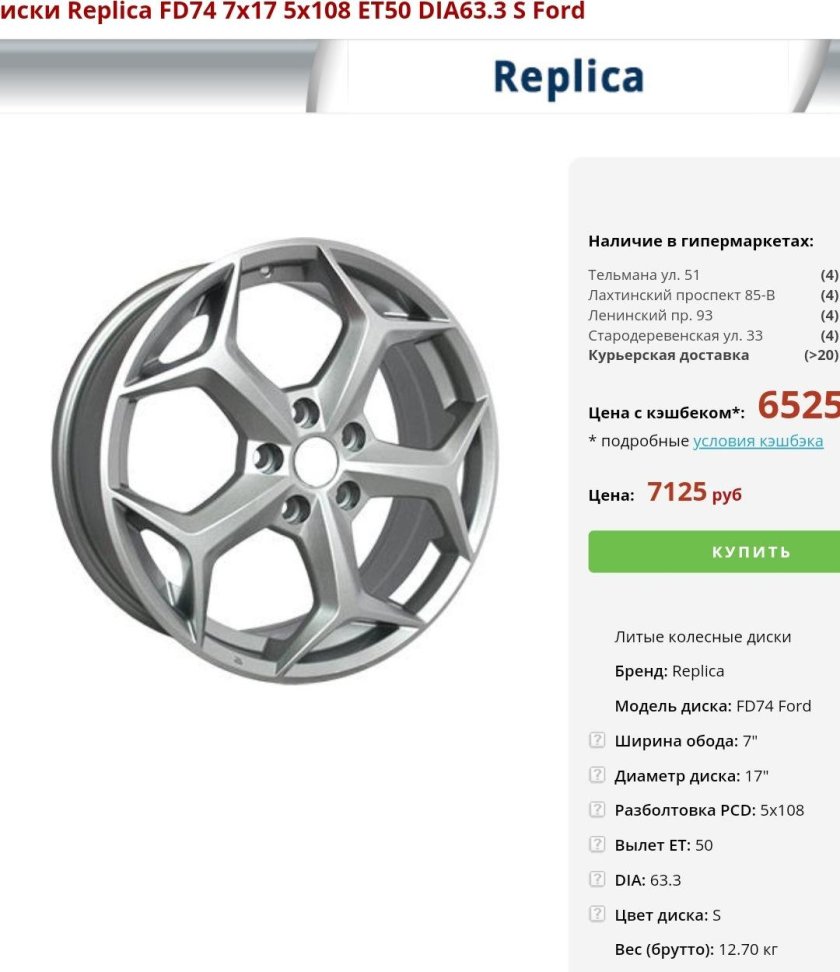Click the question icon beside Цвет диска
This screenshot has width=840, height=972.
coord(597,911)
